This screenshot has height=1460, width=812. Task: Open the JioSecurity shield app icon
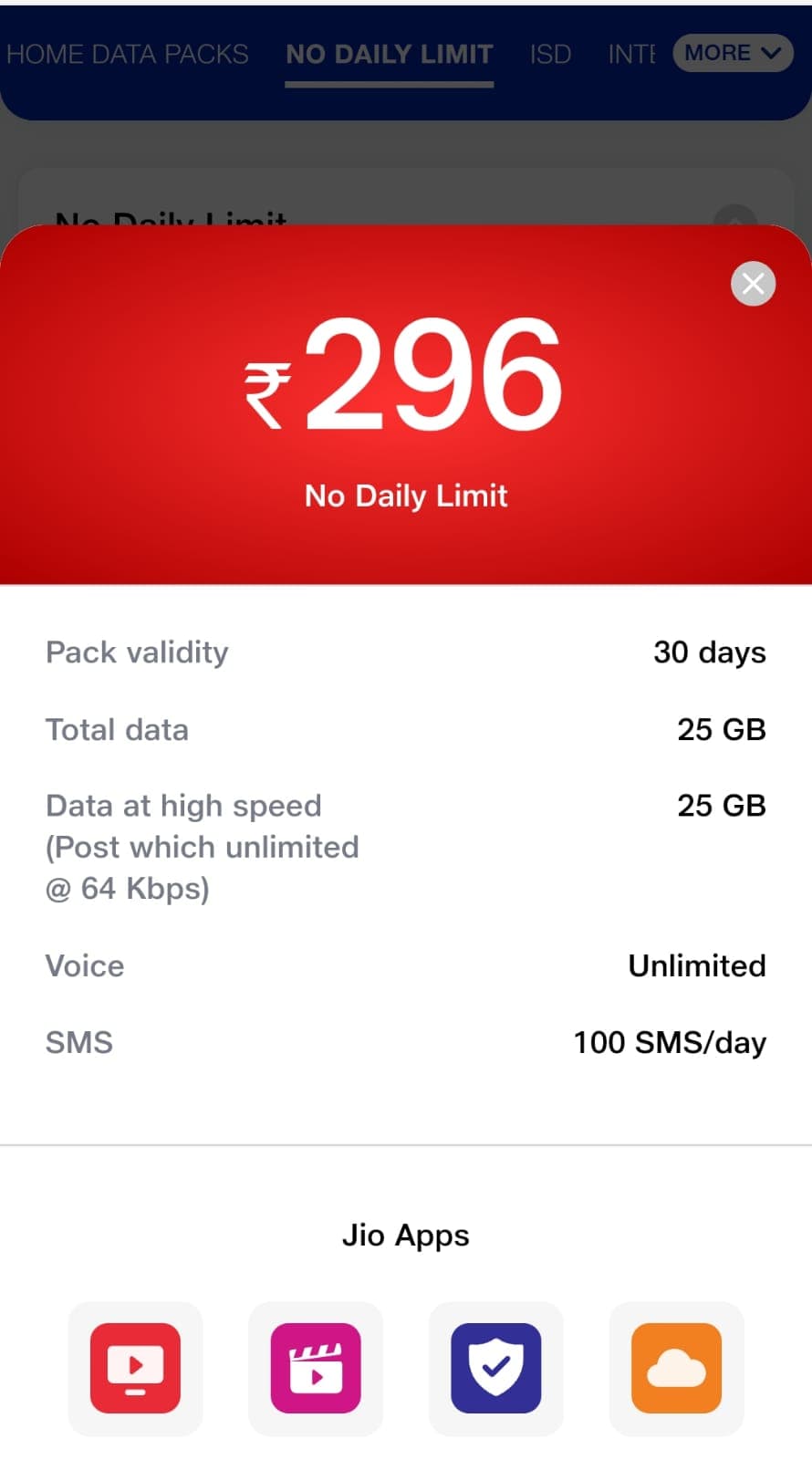coord(495,1367)
